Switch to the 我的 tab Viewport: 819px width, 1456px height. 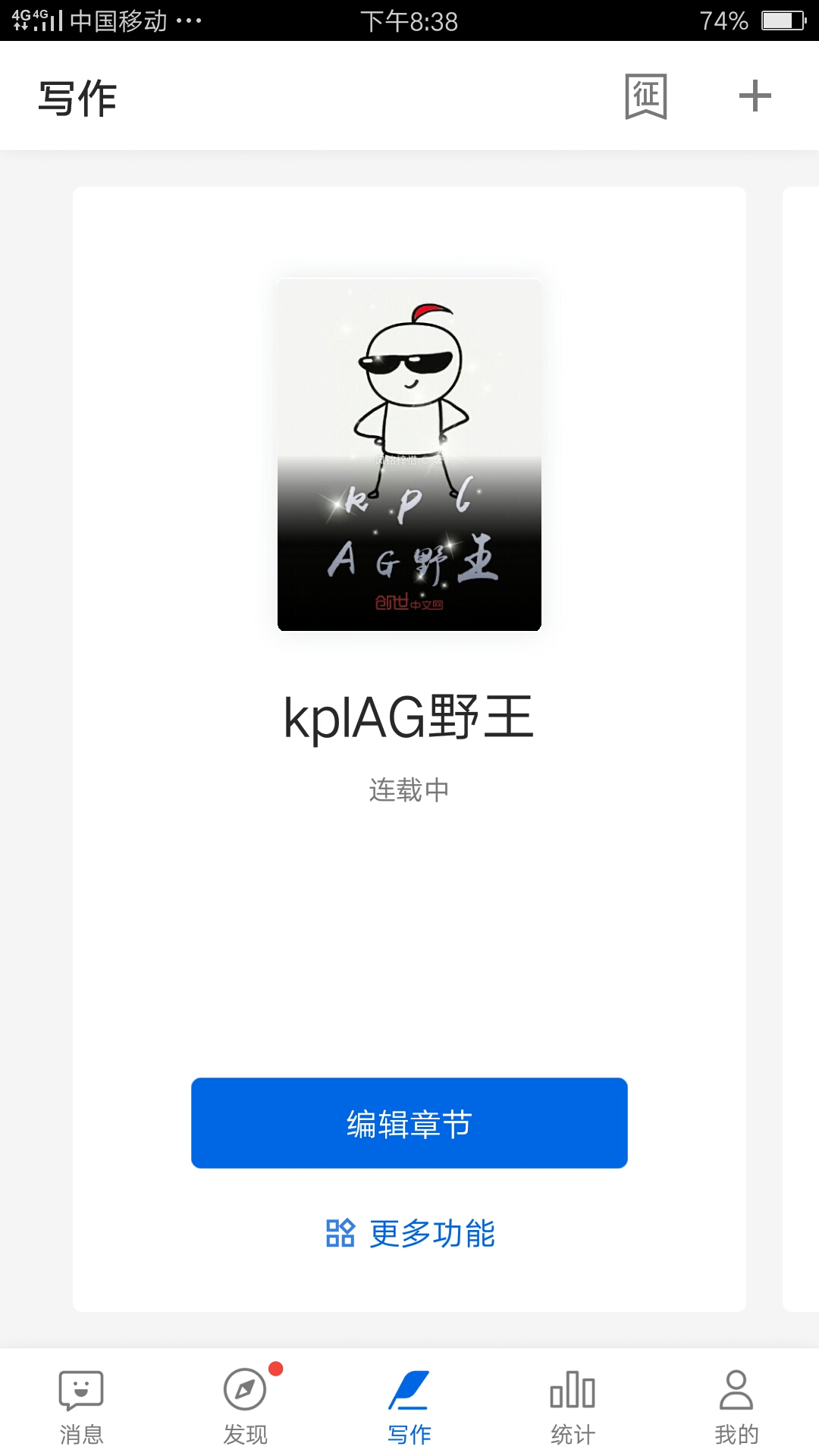pos(736,1407)
